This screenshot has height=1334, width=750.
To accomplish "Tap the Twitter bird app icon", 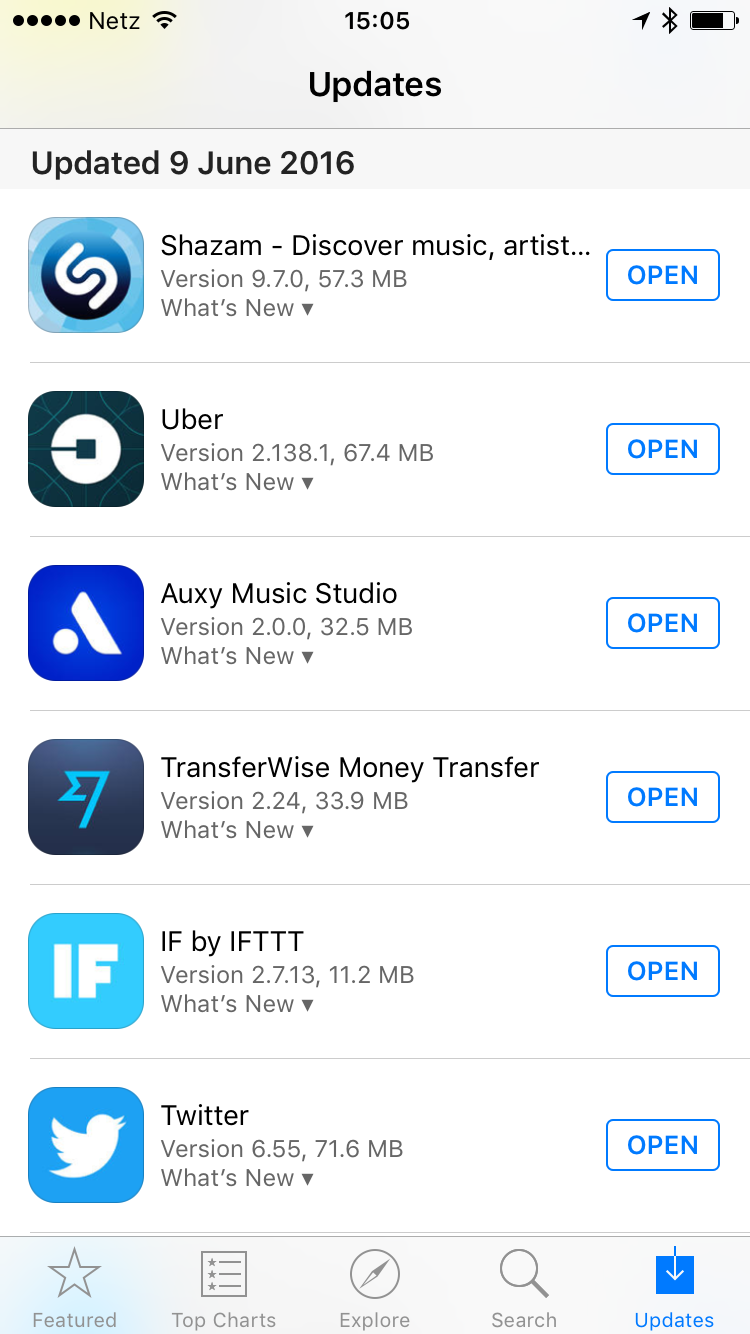I will [x=86, y=1145].
